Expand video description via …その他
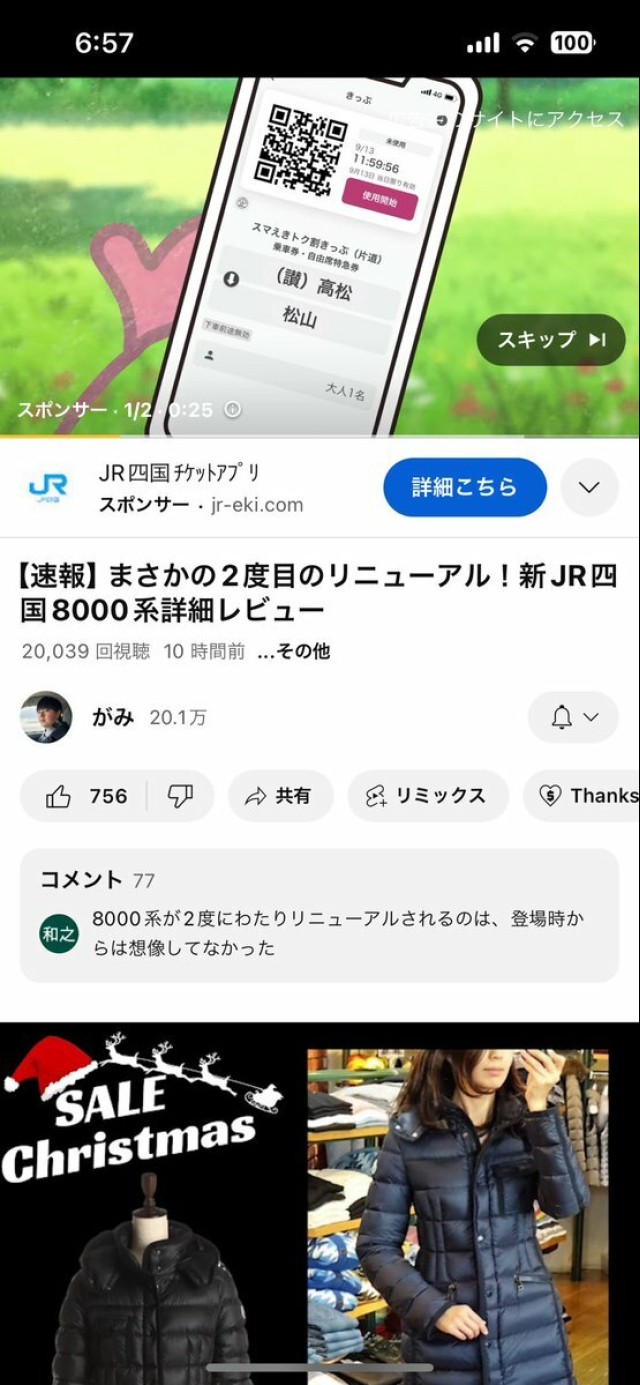 (x=293, y=651)
